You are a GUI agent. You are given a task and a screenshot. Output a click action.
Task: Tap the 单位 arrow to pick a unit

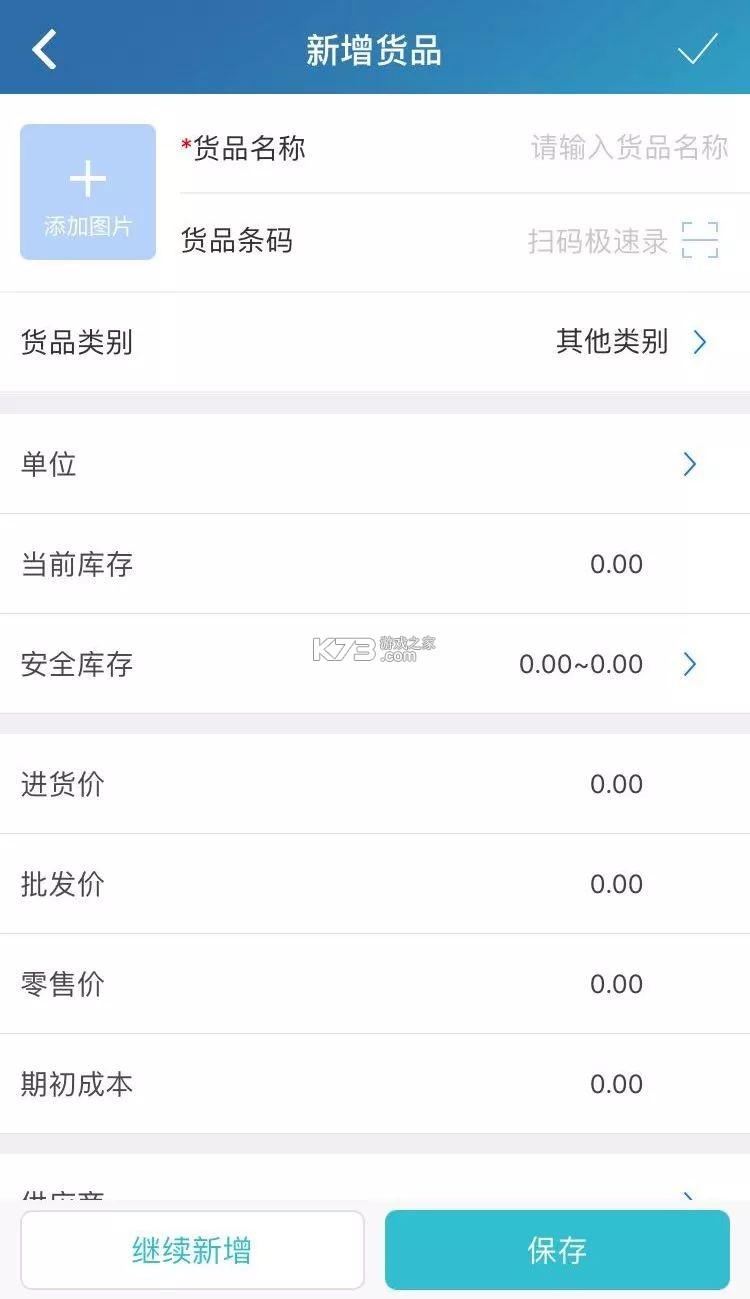coord(688,464)
